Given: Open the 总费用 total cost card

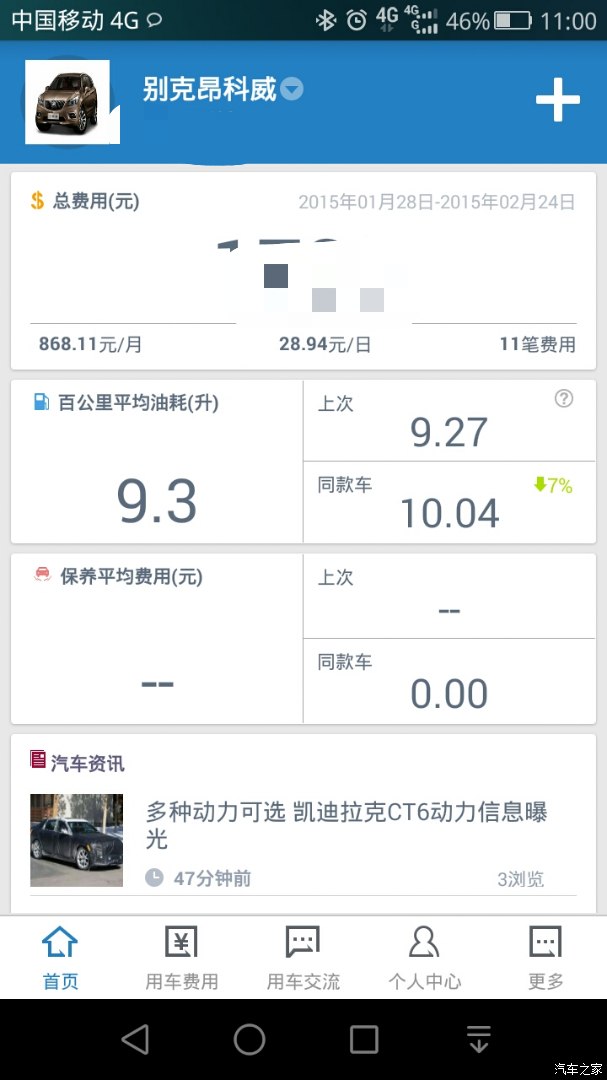Looking at the screenshot, I should [x=303, y=270].
